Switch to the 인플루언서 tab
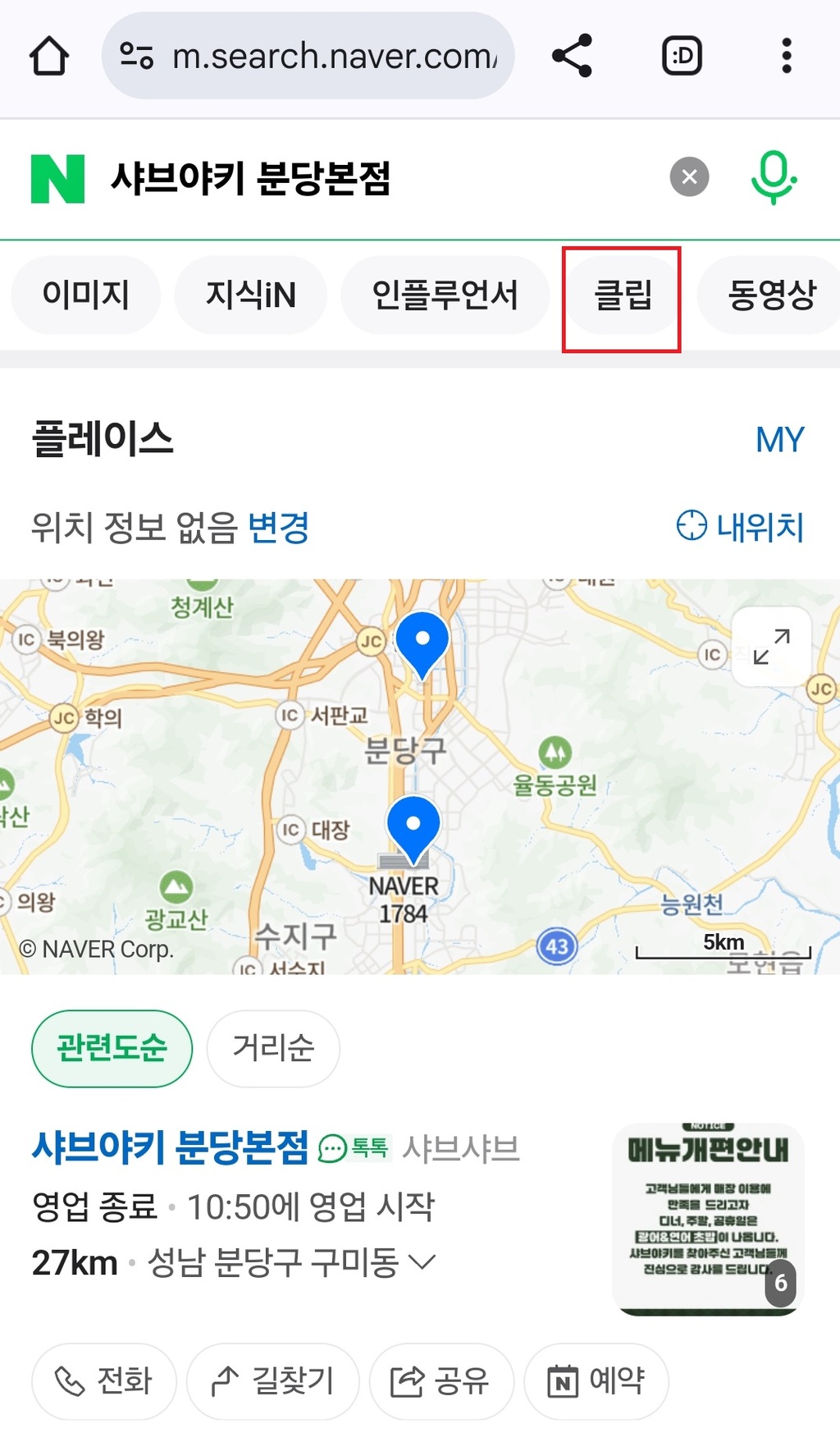The height and width of the screenshot is (1442, 840). point(445,295)
